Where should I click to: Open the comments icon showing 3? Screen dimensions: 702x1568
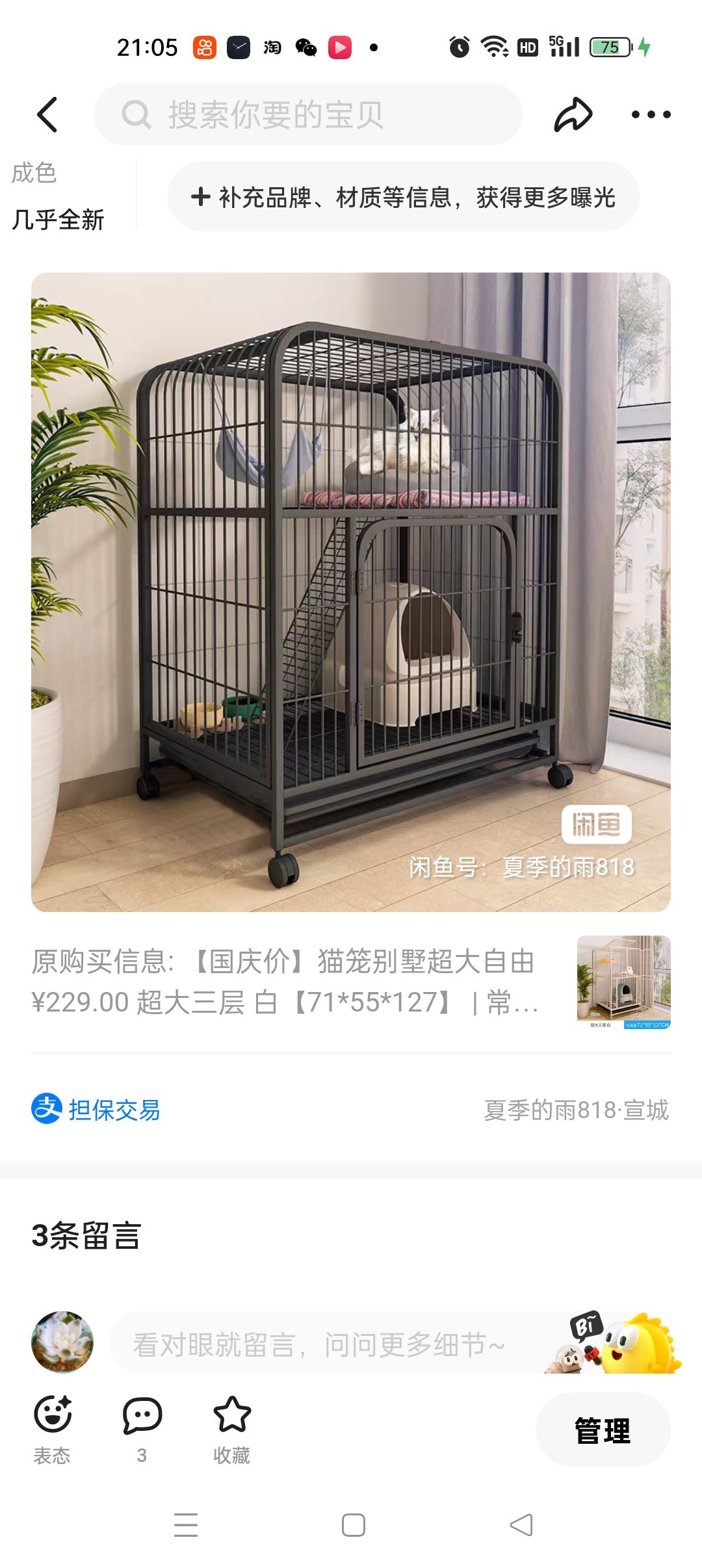click(x=142, y=1429)
